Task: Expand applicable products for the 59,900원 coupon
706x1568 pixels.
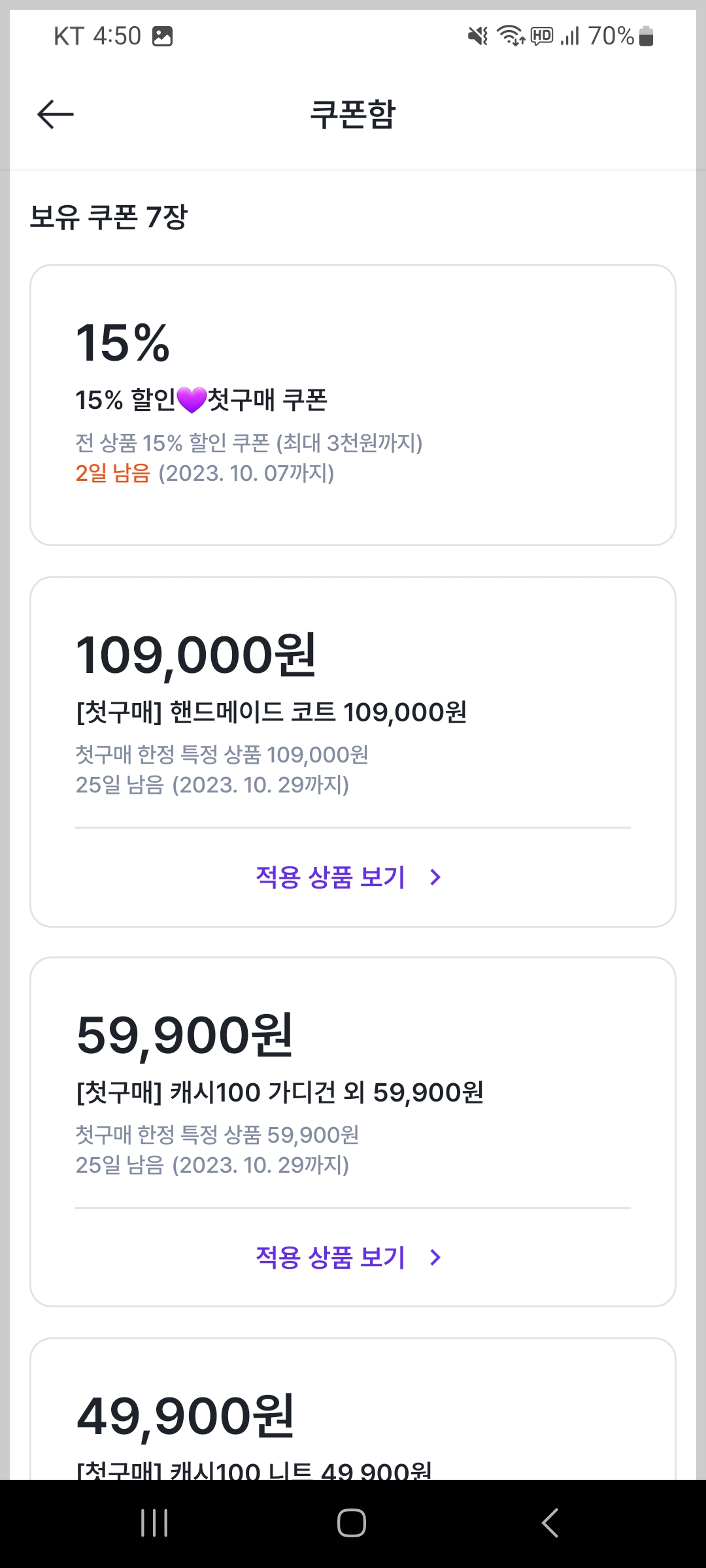Action: click(x=329, y=1256)
